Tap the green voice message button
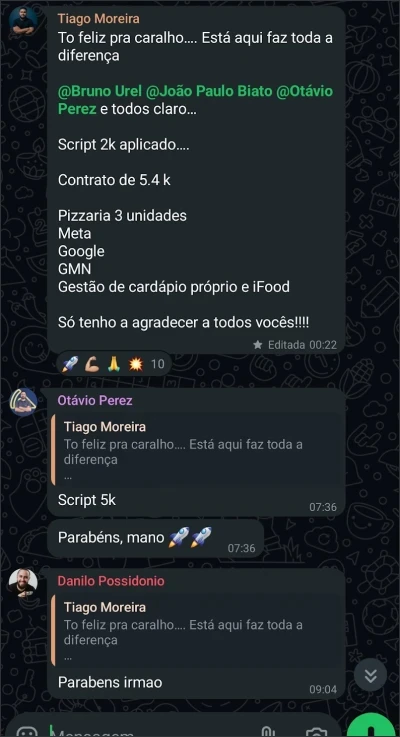400x737 pixels. point(372,725)
